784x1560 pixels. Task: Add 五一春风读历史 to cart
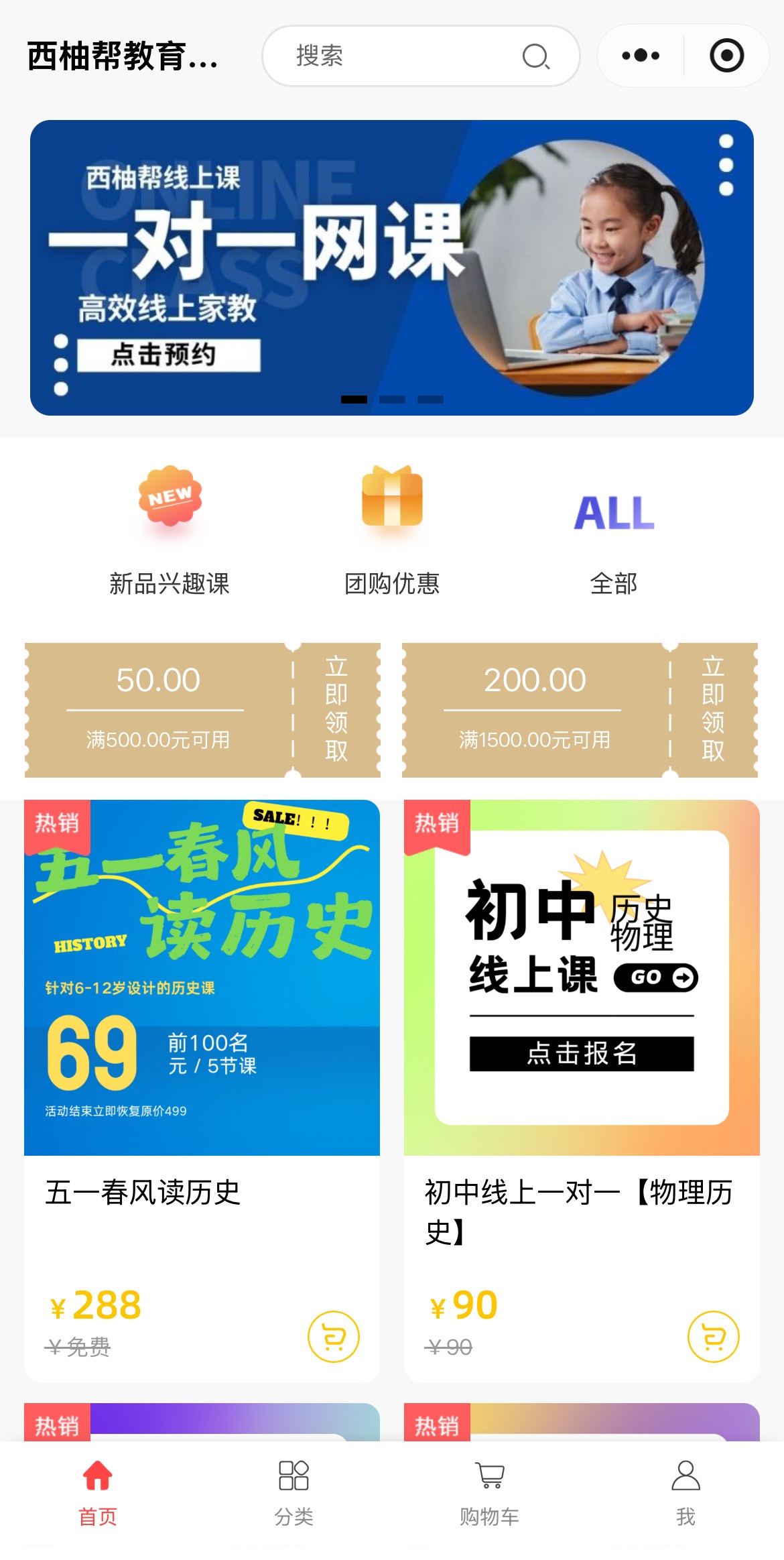point(333,1336)
